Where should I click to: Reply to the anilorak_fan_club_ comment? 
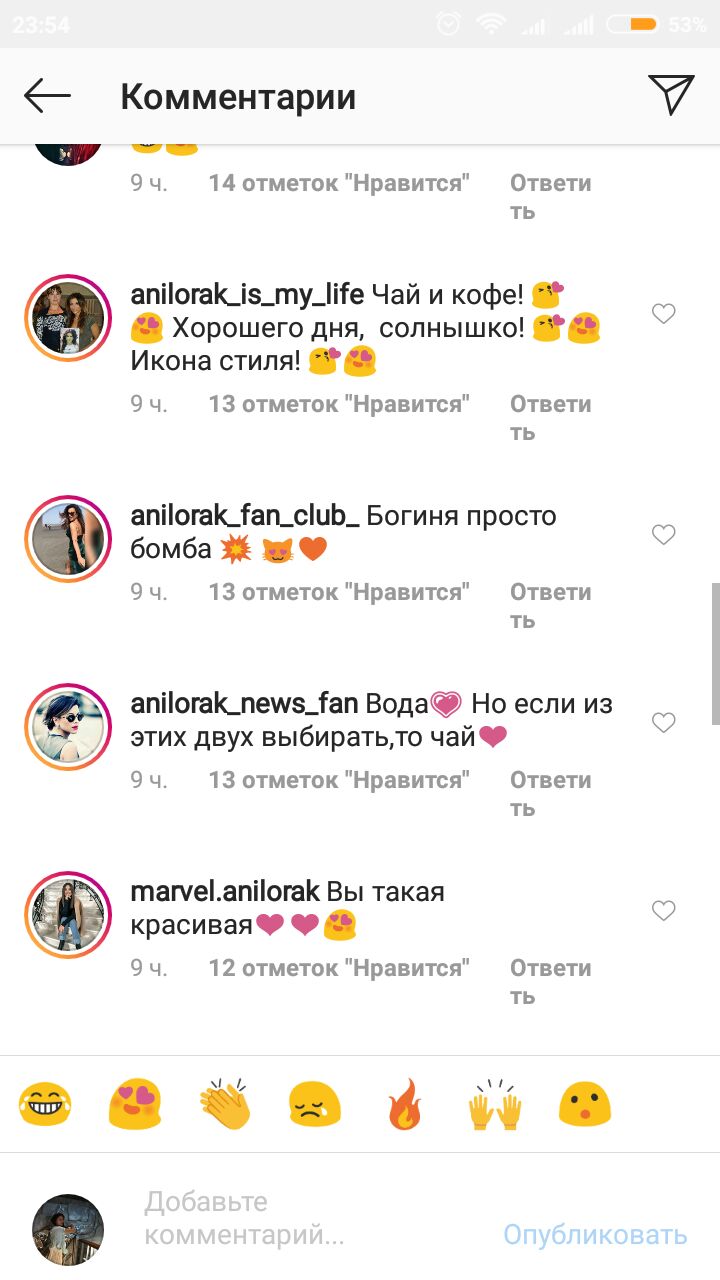(x=550, y=606)
